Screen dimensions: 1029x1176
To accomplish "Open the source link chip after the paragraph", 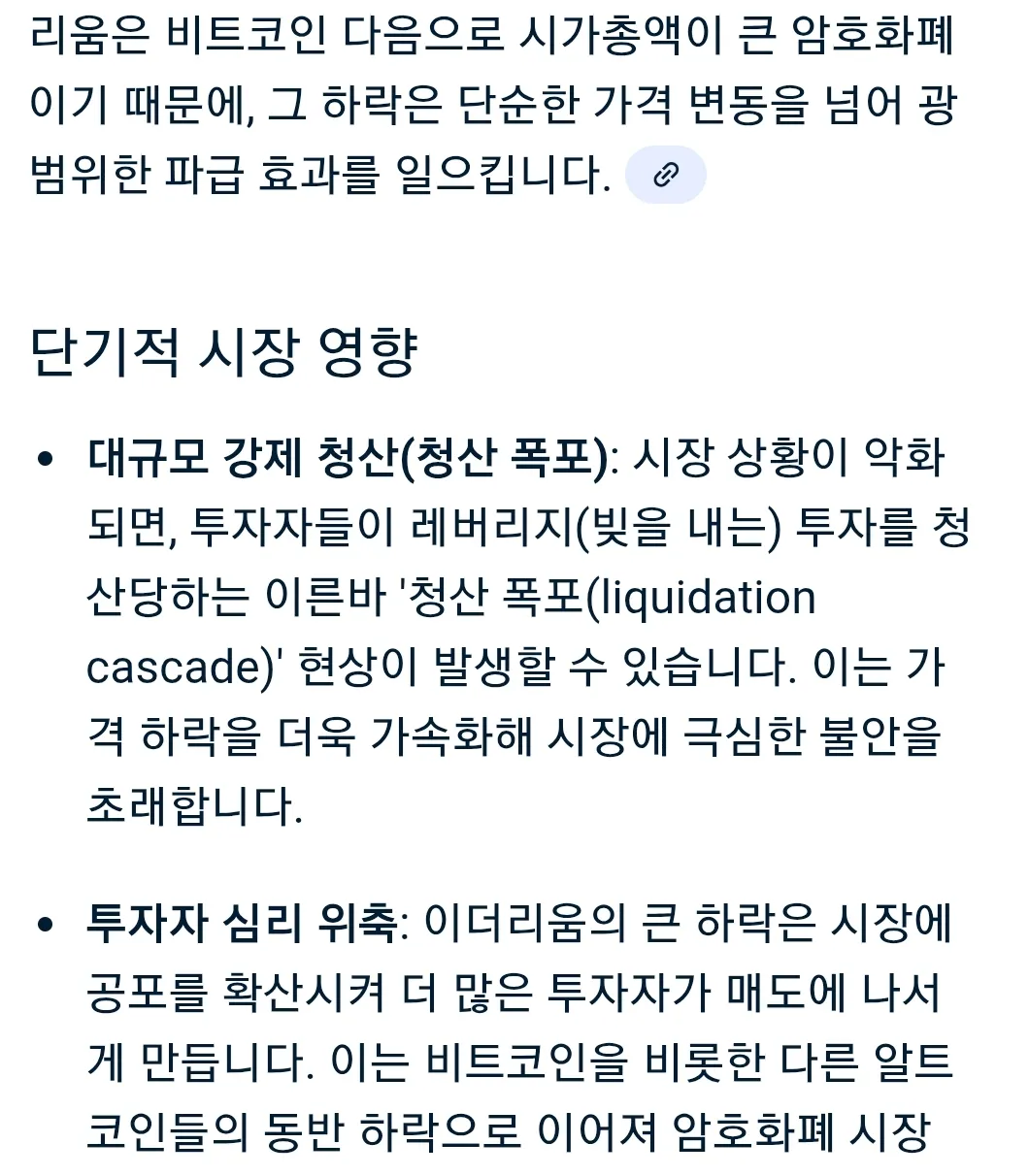I will [665, 175].
